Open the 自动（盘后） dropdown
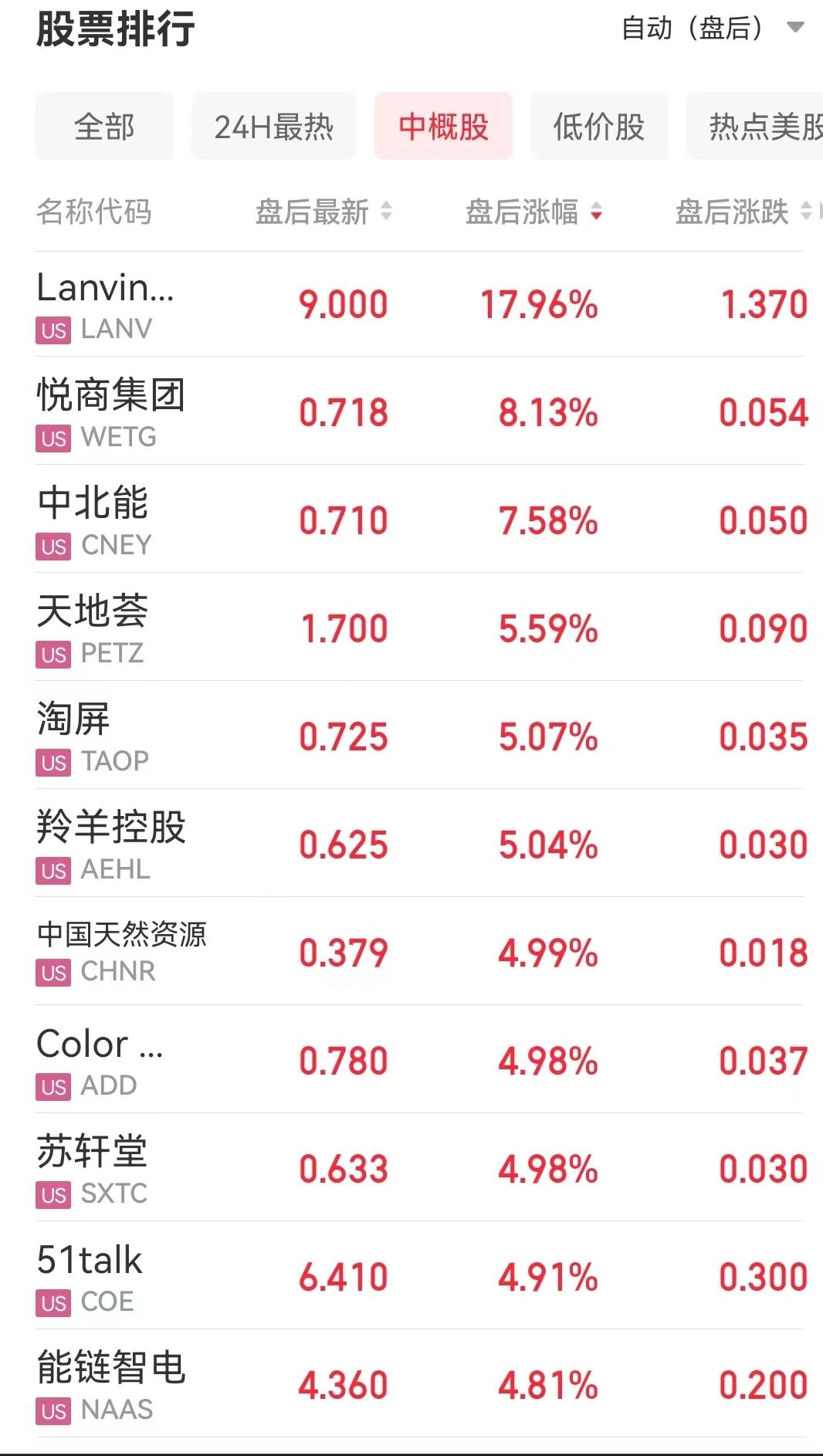Image resolution: width=823 pixels, height=1456 pixels. [713, 29]
